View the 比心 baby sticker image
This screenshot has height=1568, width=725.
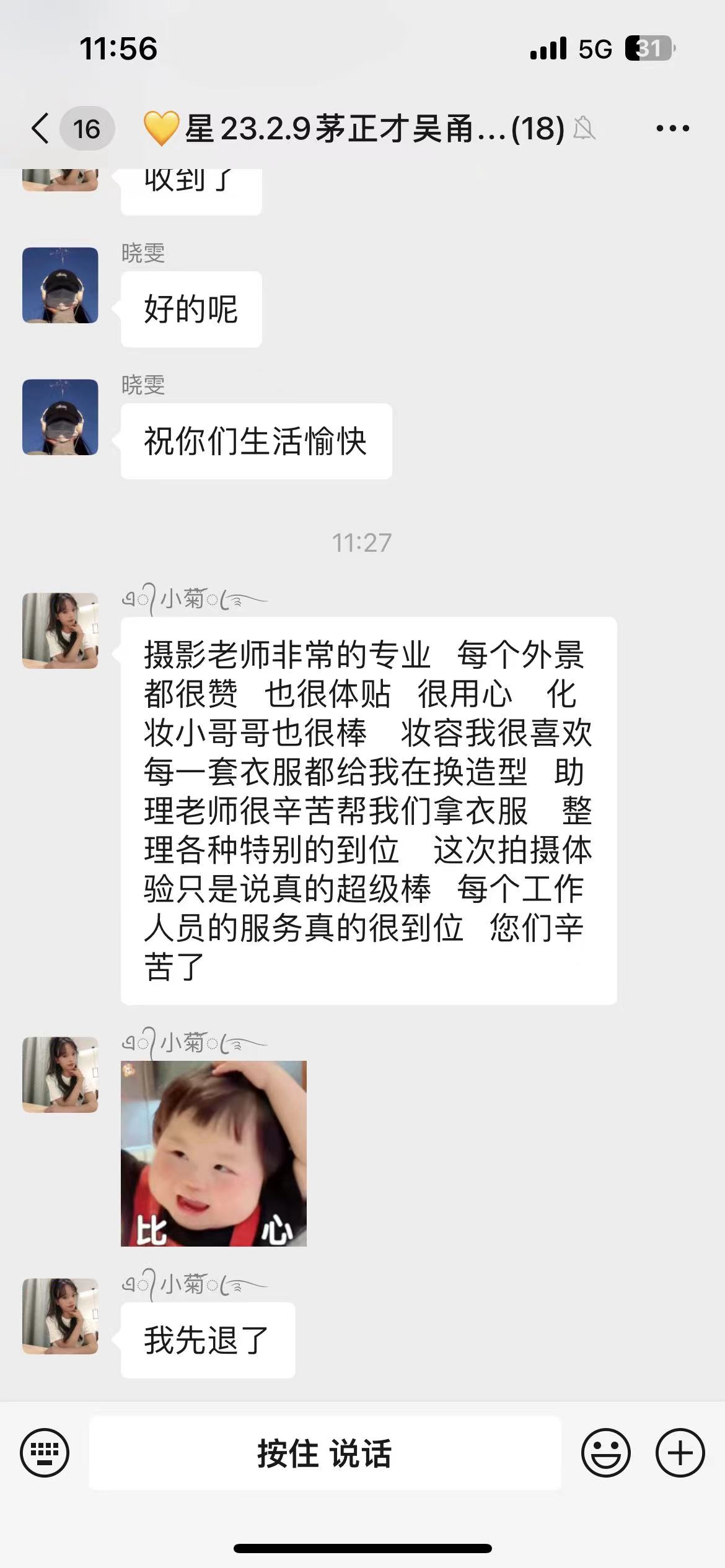click(x=214, y=1153)
